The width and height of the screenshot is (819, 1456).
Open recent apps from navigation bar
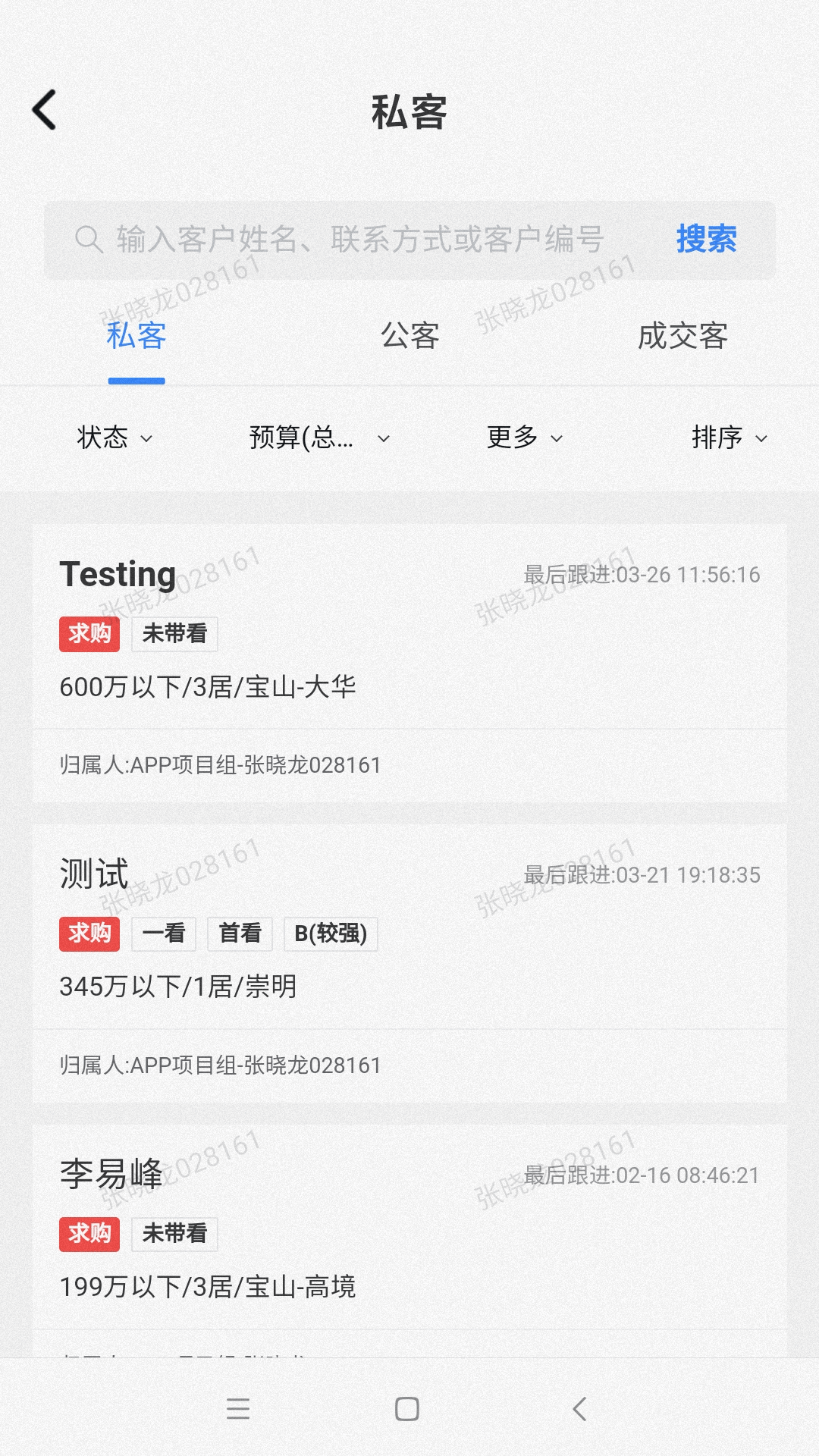[x=238, y=1409]
